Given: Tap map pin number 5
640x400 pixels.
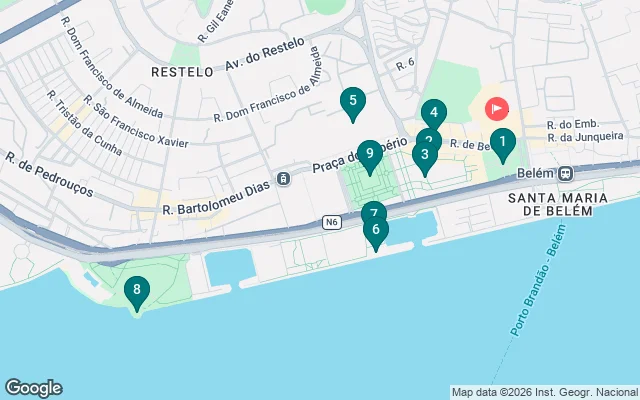Looking at the screenshot, I should (352, 101).
